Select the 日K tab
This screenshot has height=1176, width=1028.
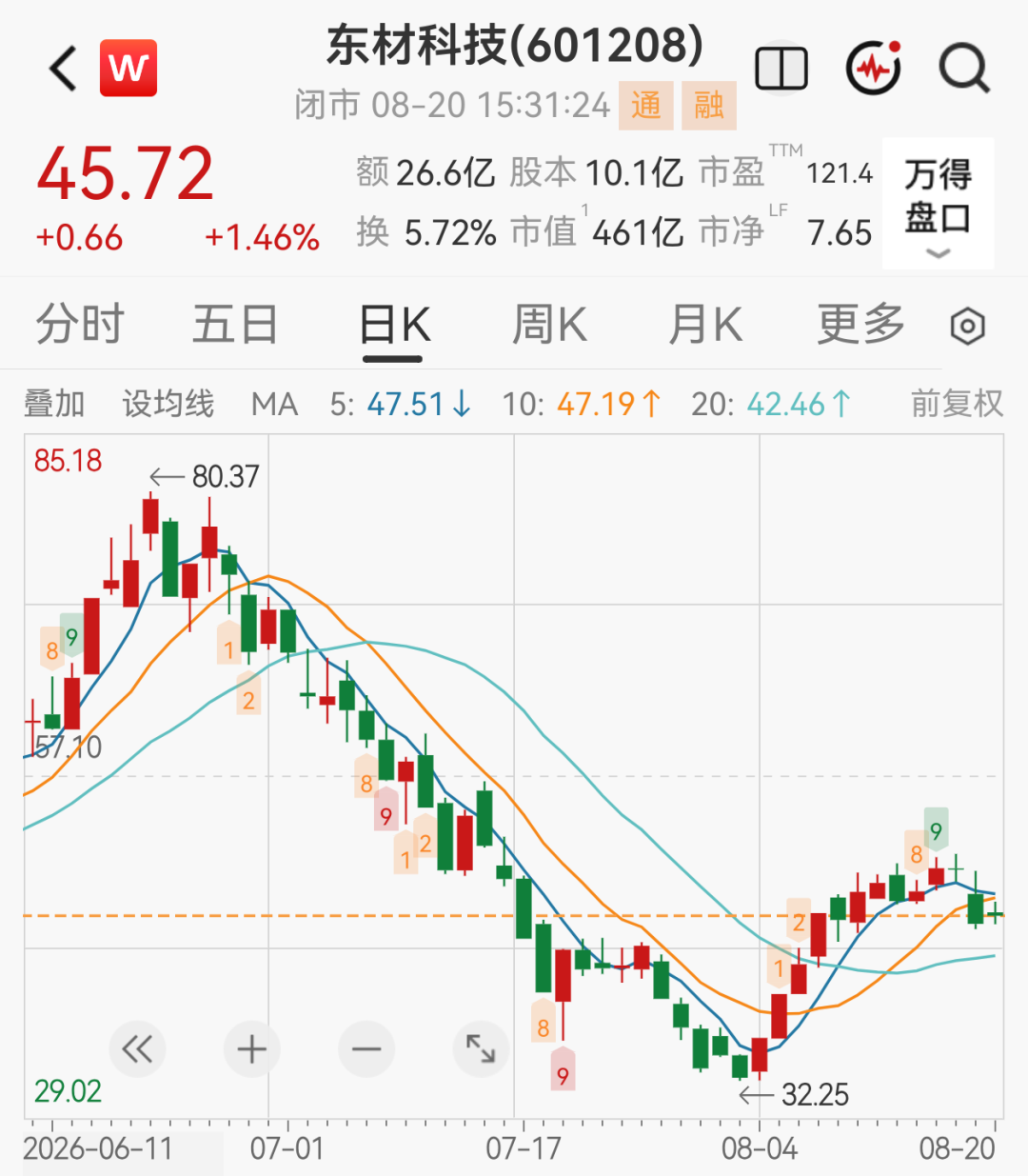click(x=393, y=327)
